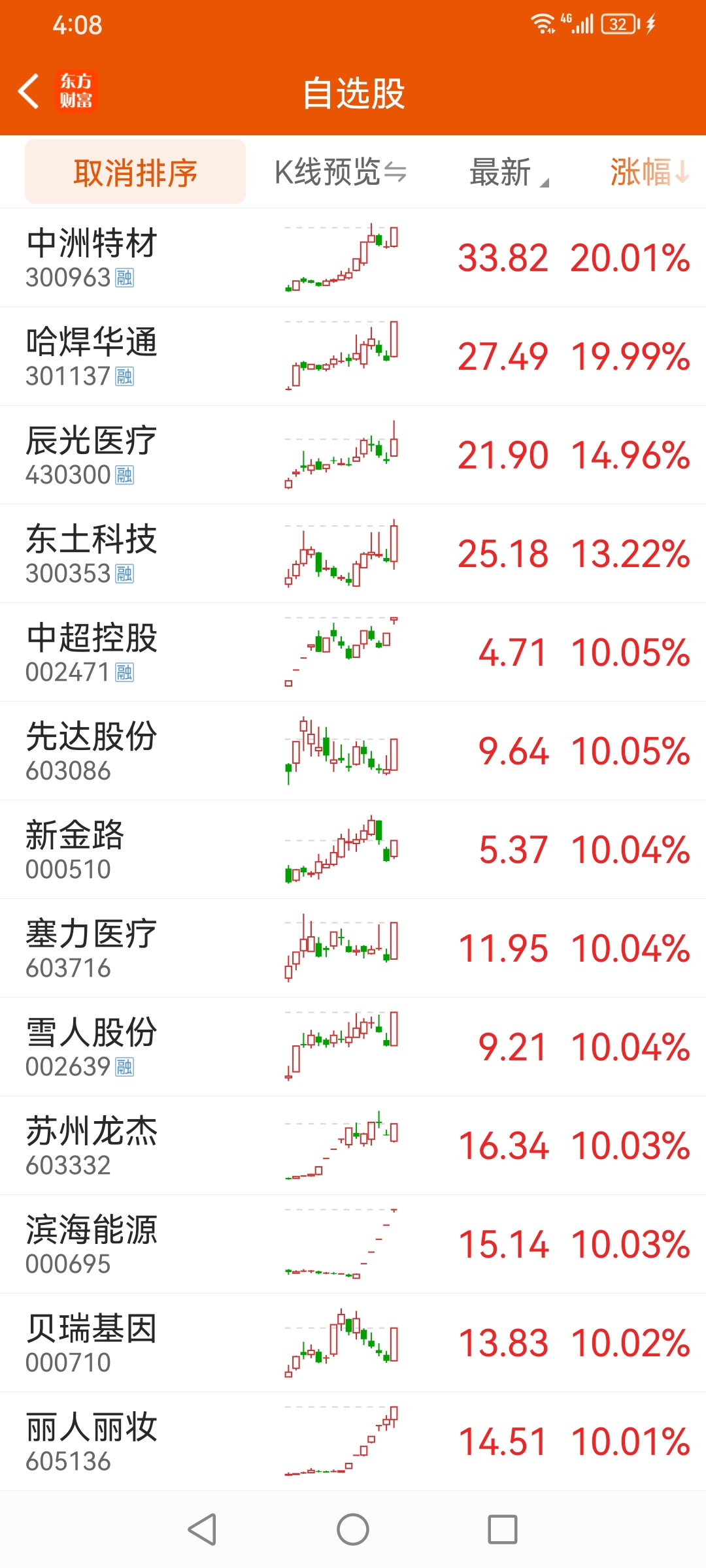Viewport: 706px width, 1568px height.
Task: Tap the 取消排序 button
Action: pos(135,172)
